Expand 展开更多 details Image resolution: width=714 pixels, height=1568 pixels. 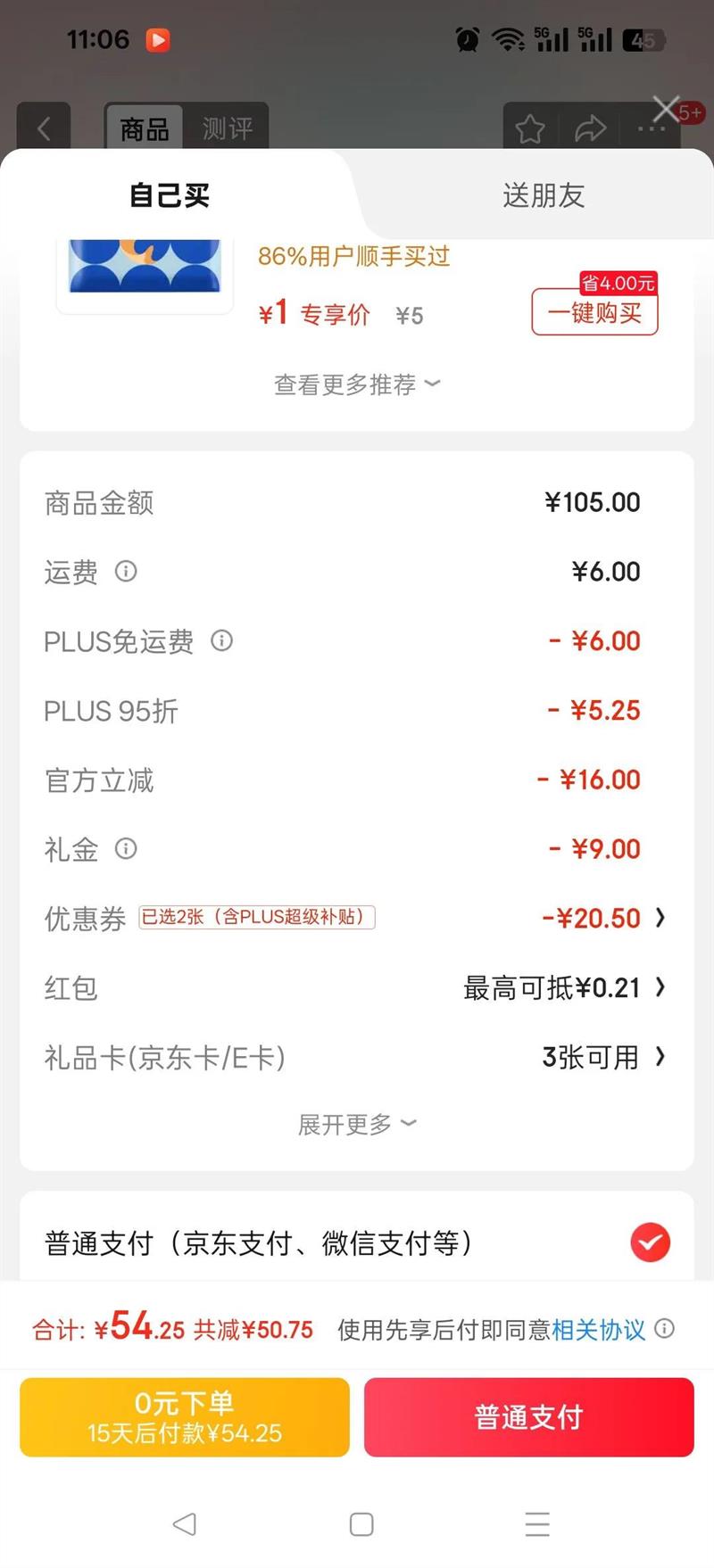tap(356, 1124)
